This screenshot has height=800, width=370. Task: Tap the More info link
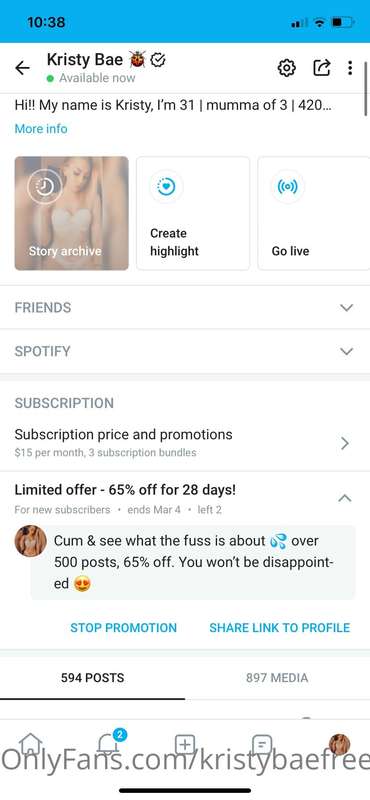[x=41, y=129]
